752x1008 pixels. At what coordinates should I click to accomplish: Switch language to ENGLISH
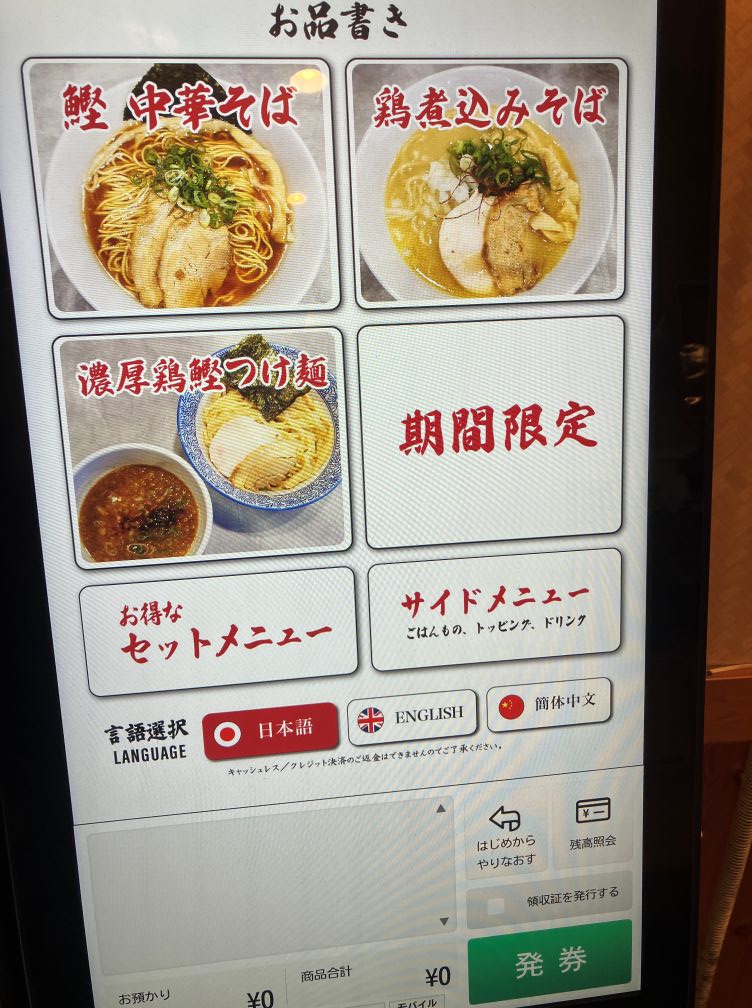[x=412, y=716]
